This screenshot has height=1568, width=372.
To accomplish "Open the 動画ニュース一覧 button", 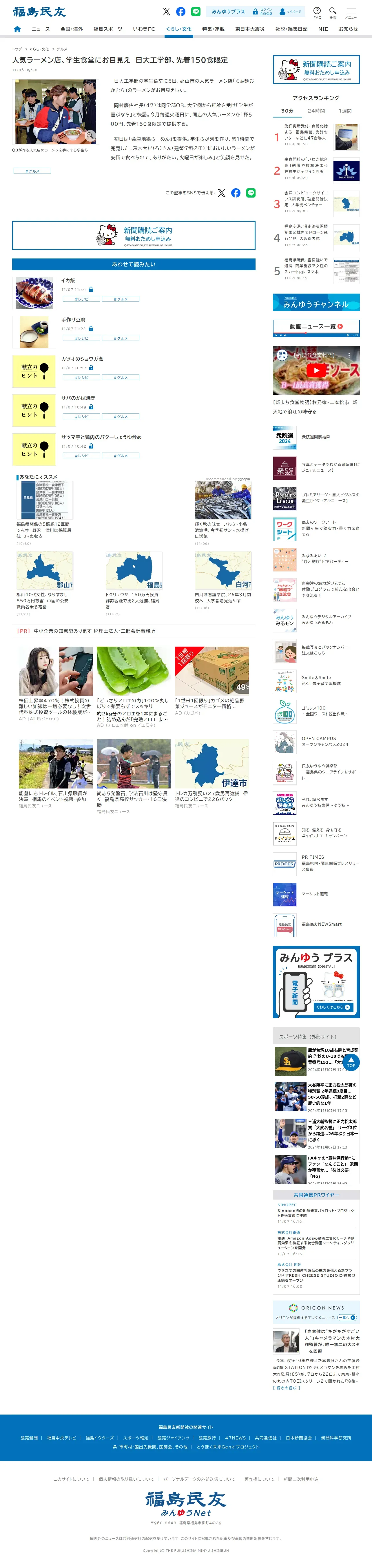I will 316,327.
